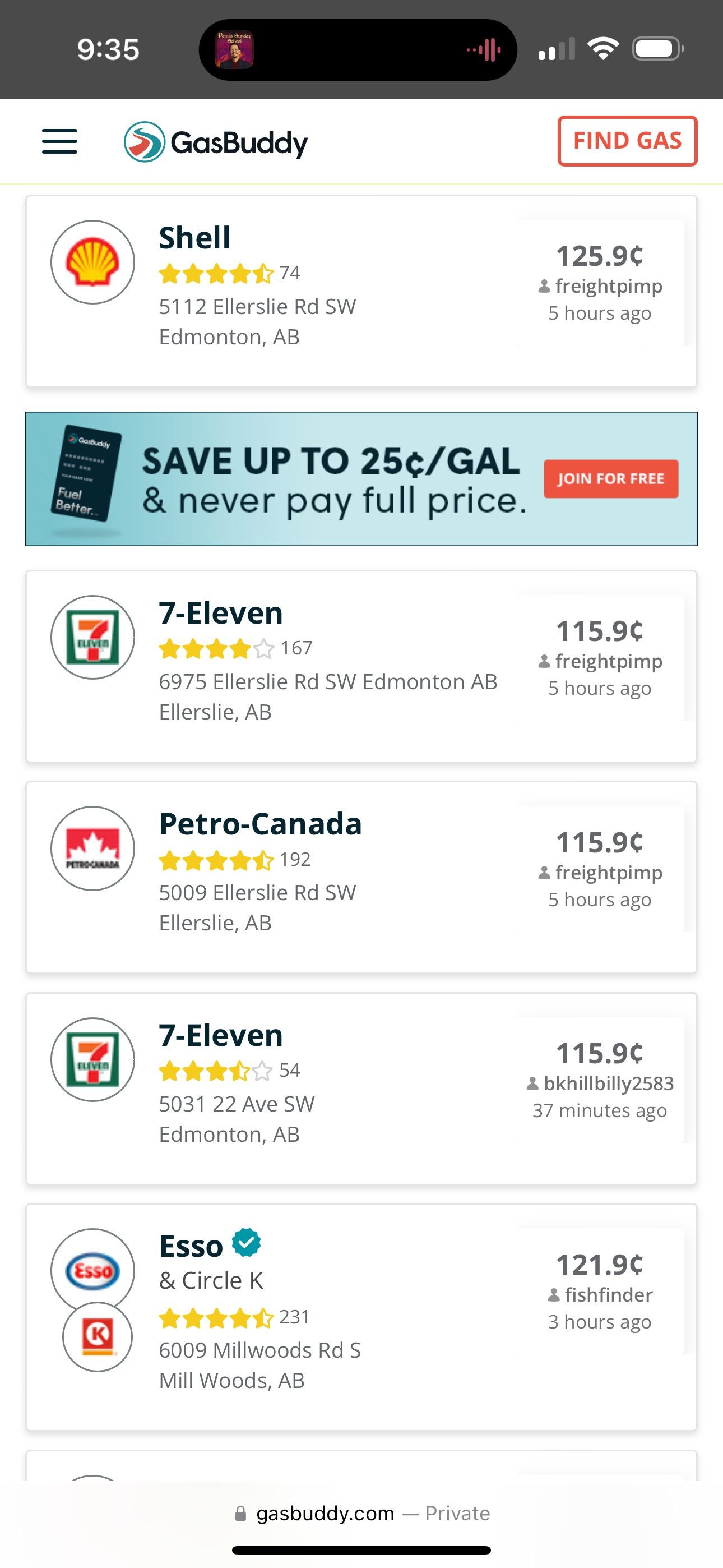Click the Petro-Canada maple leaf logo
Viewport: 723px width, 1568px height.
92,848
